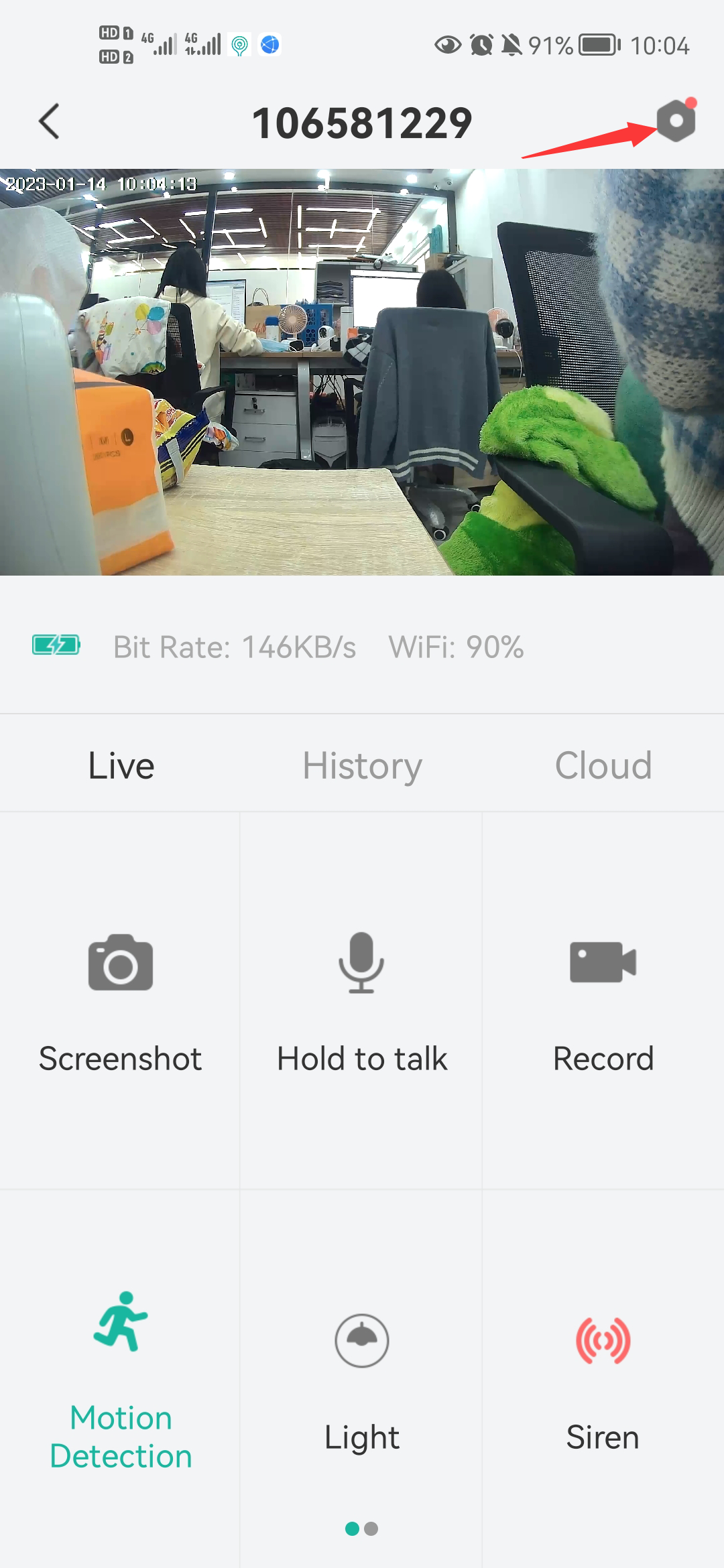This screenshot has width=724, height=1568.
Task: Toggle Motion Detection
Action: 121,1380
